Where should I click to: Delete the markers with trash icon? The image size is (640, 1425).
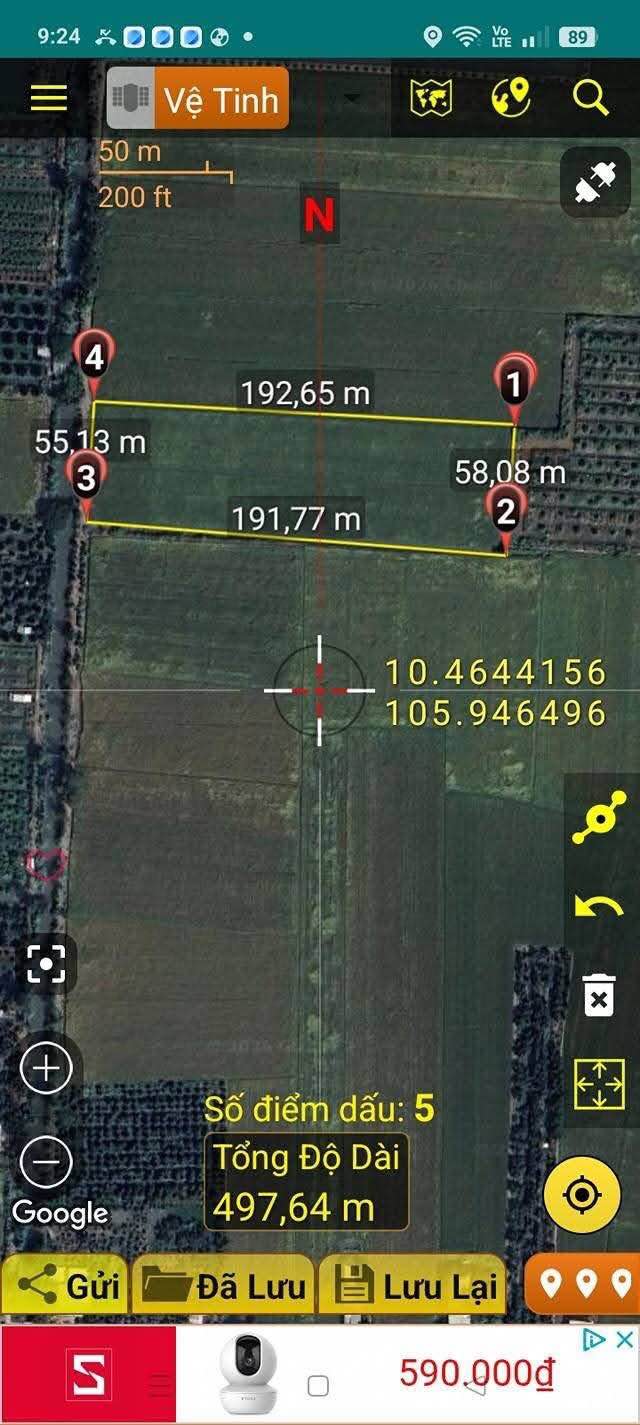pos(598,996)
